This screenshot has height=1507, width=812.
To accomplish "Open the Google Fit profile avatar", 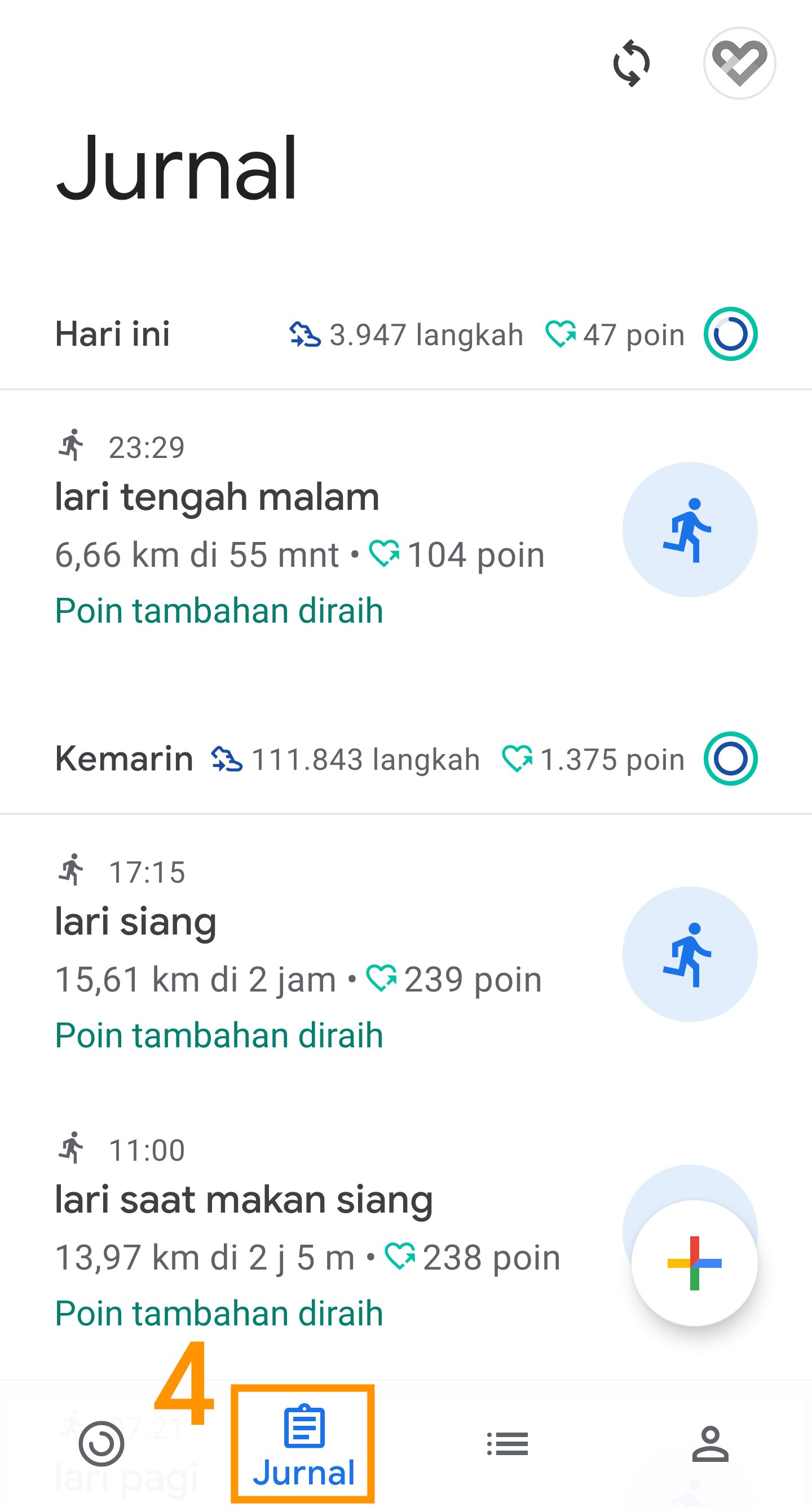I will click(x=739, y=63).
